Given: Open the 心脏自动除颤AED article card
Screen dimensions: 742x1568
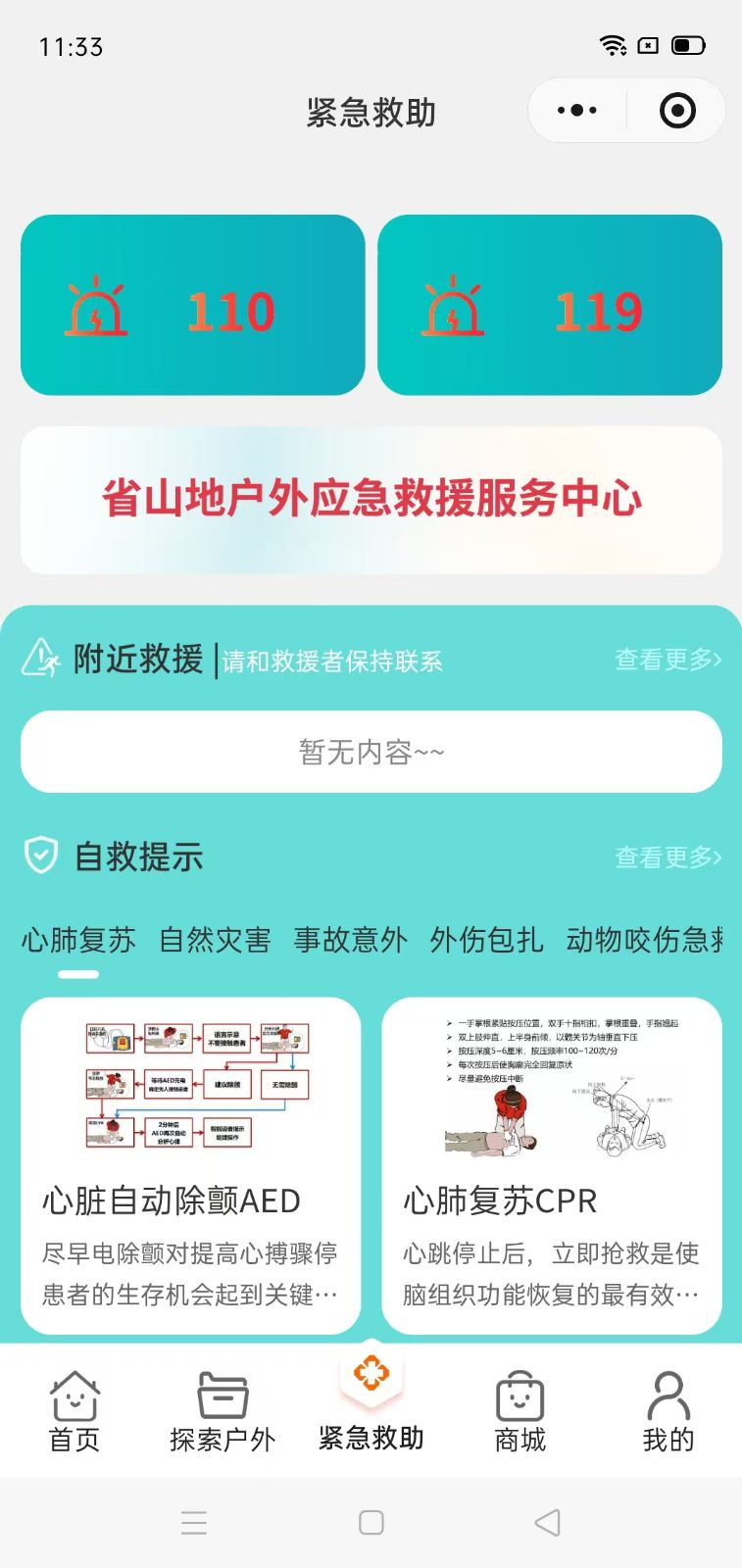Looking at the screenshot, I should coord(191,1165).
